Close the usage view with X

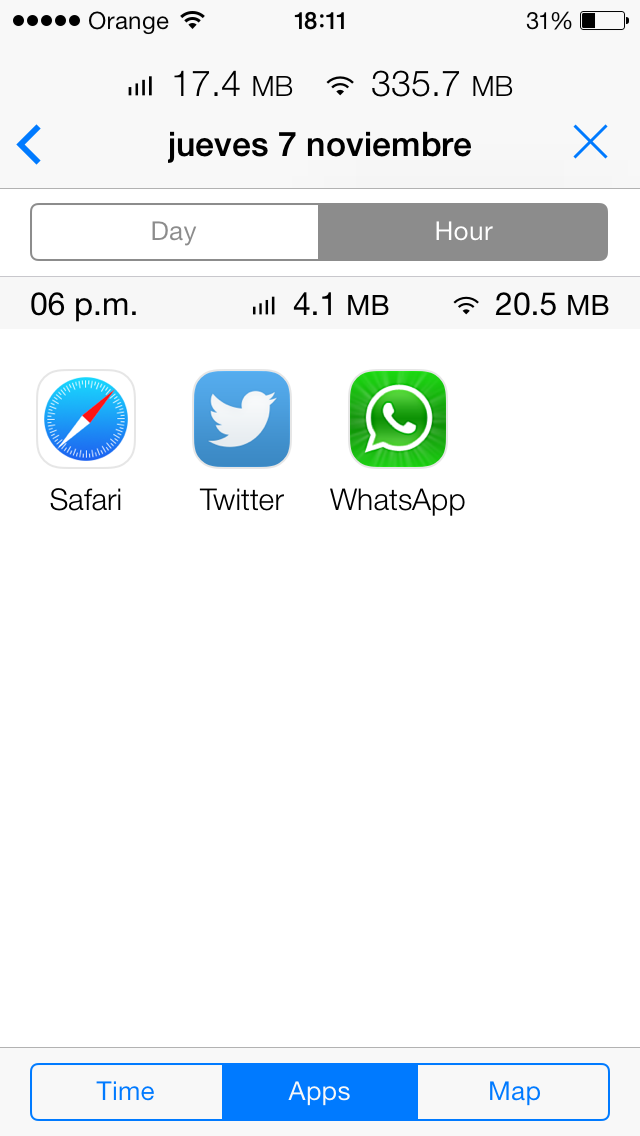point(590,142)
